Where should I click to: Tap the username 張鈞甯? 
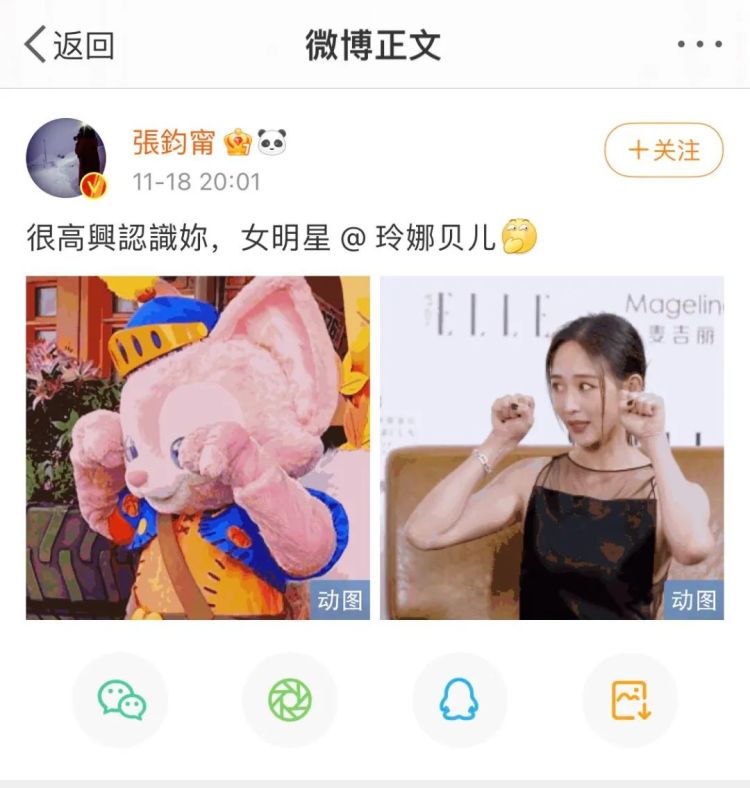[174, 143]
